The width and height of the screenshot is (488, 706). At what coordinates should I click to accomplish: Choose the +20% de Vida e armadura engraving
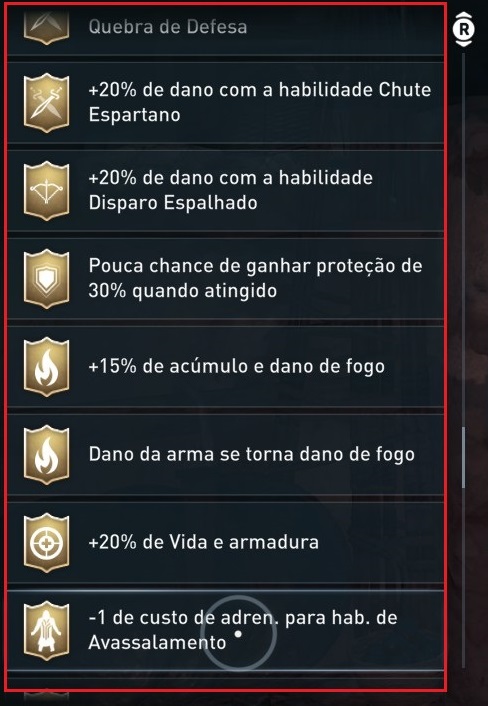pyautogui.click(x=225, y=543)
